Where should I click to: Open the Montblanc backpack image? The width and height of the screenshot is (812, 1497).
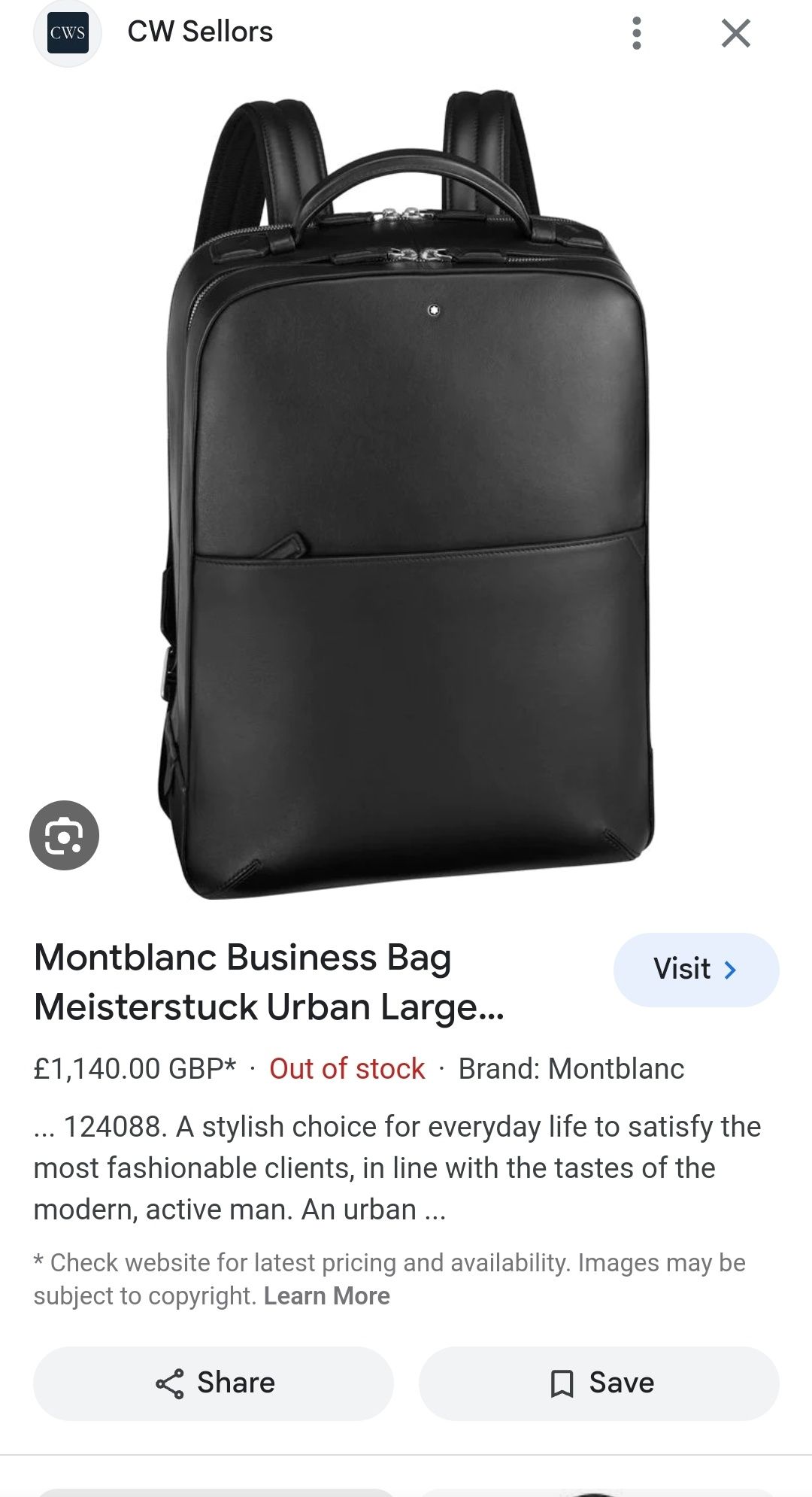(410, 496)
